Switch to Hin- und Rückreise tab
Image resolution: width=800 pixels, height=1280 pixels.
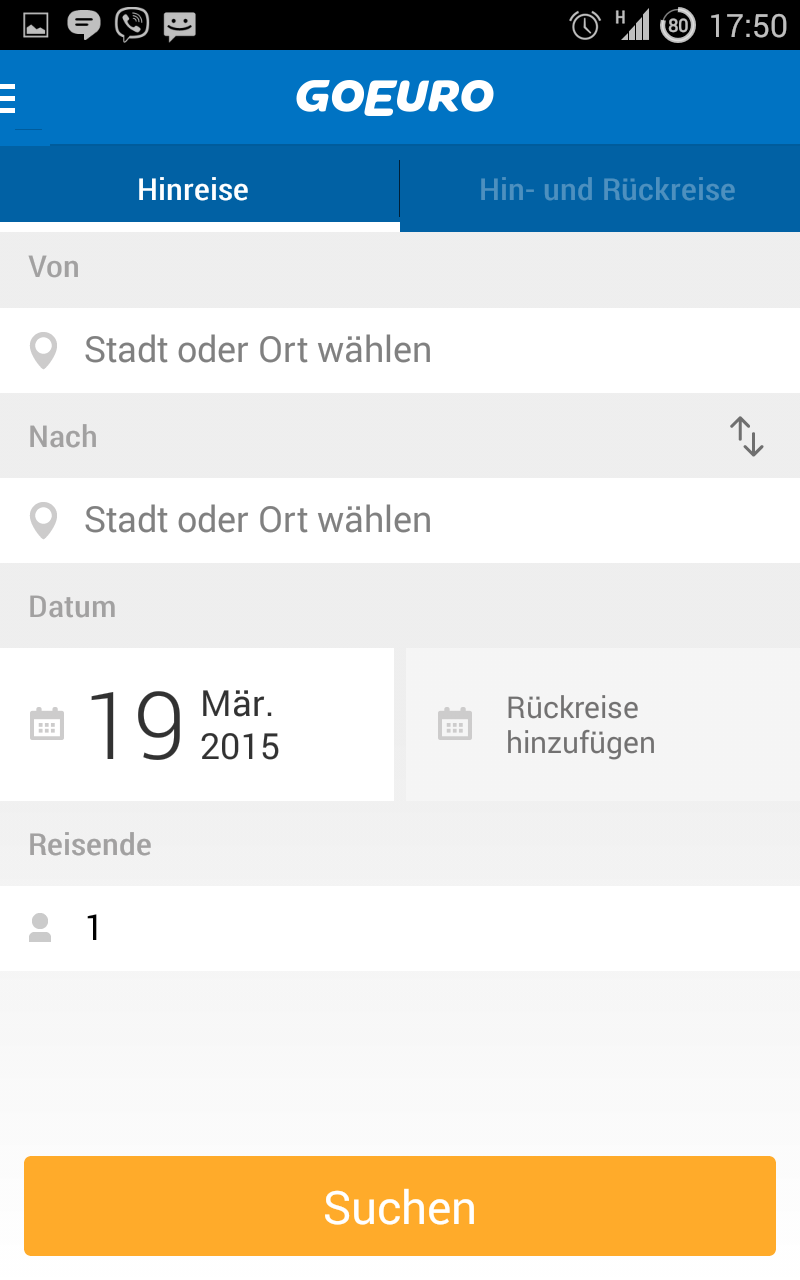click(x=606, y=190)
